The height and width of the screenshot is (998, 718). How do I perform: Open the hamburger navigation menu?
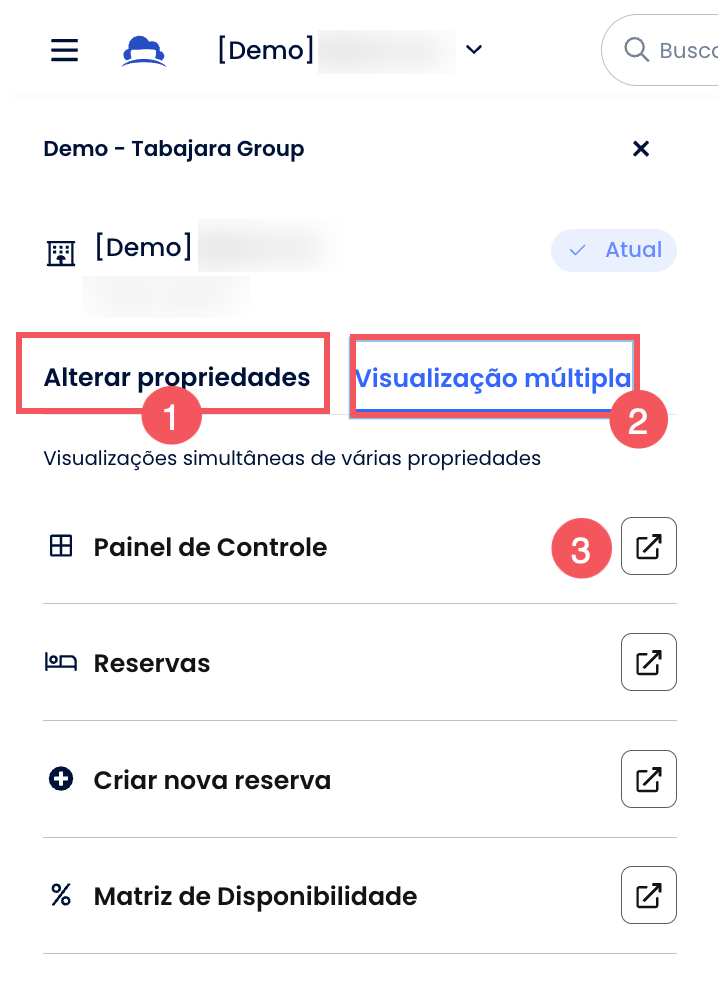[x=64, y=50]
